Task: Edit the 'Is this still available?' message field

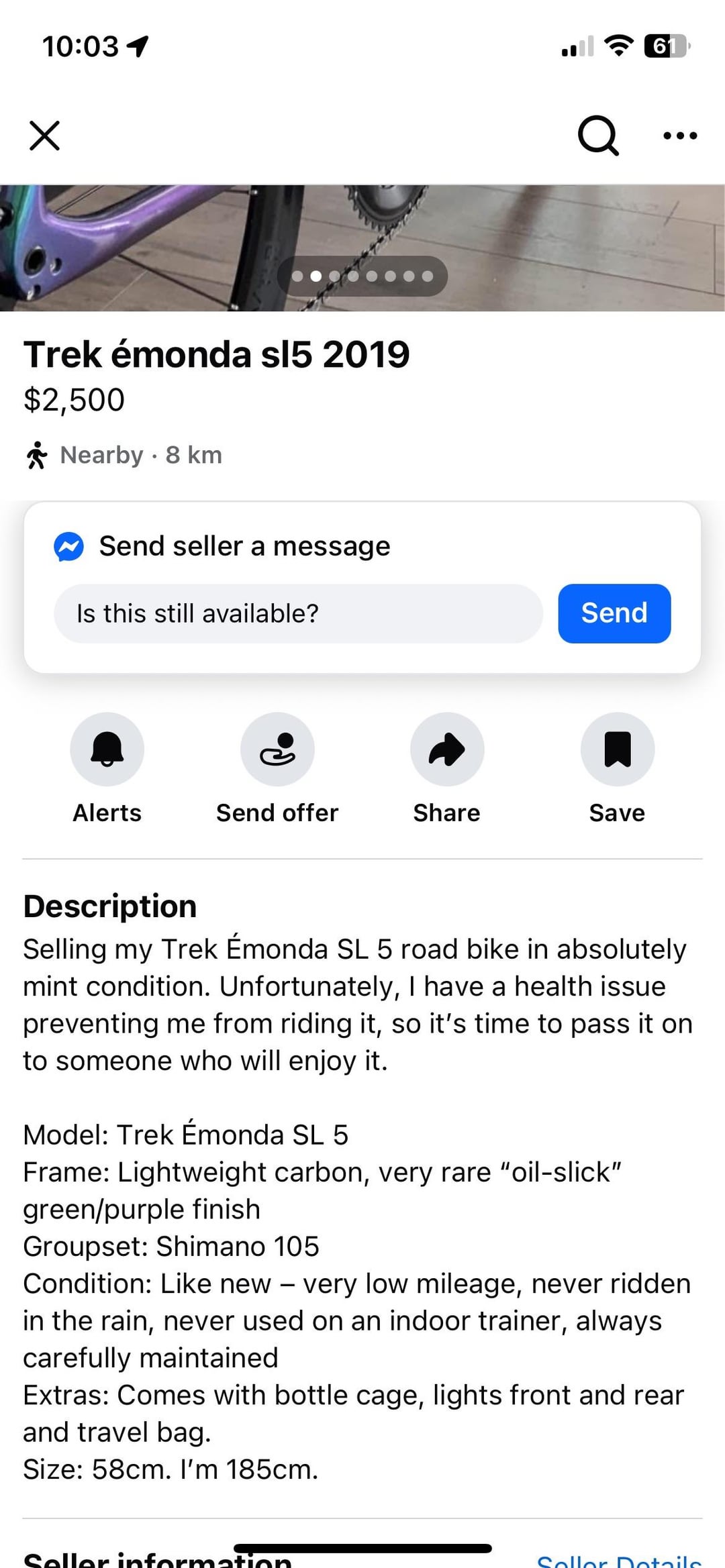Action: coord(298,613)
